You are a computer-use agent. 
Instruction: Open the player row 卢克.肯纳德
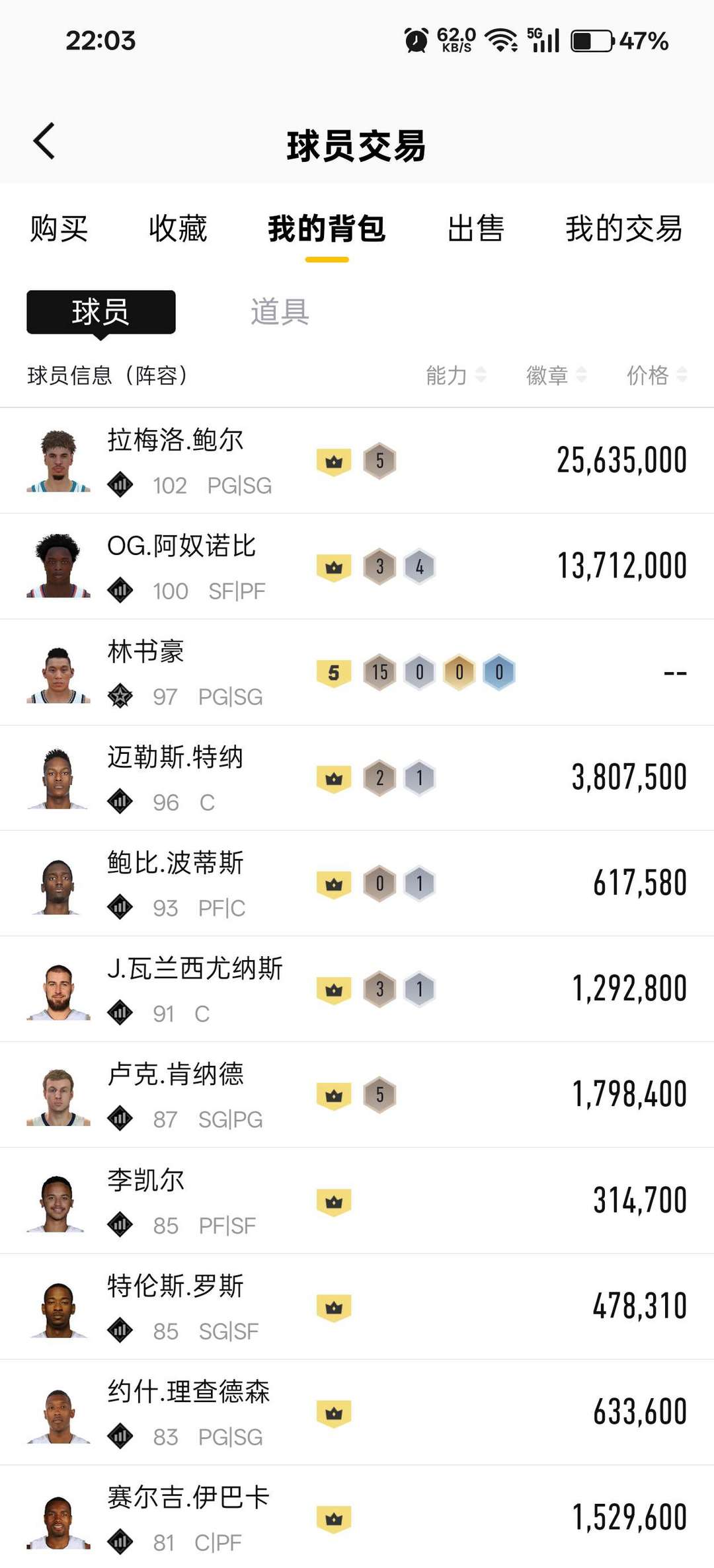(357, 1095)
